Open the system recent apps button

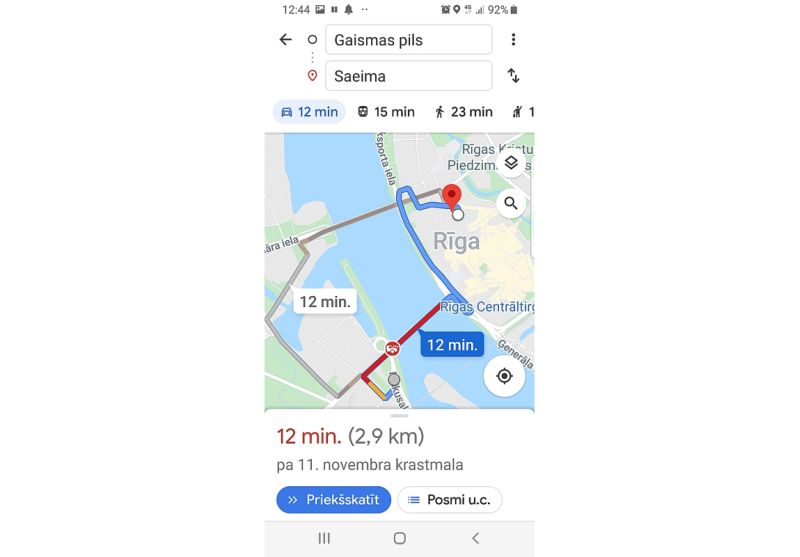pos(324,538)
